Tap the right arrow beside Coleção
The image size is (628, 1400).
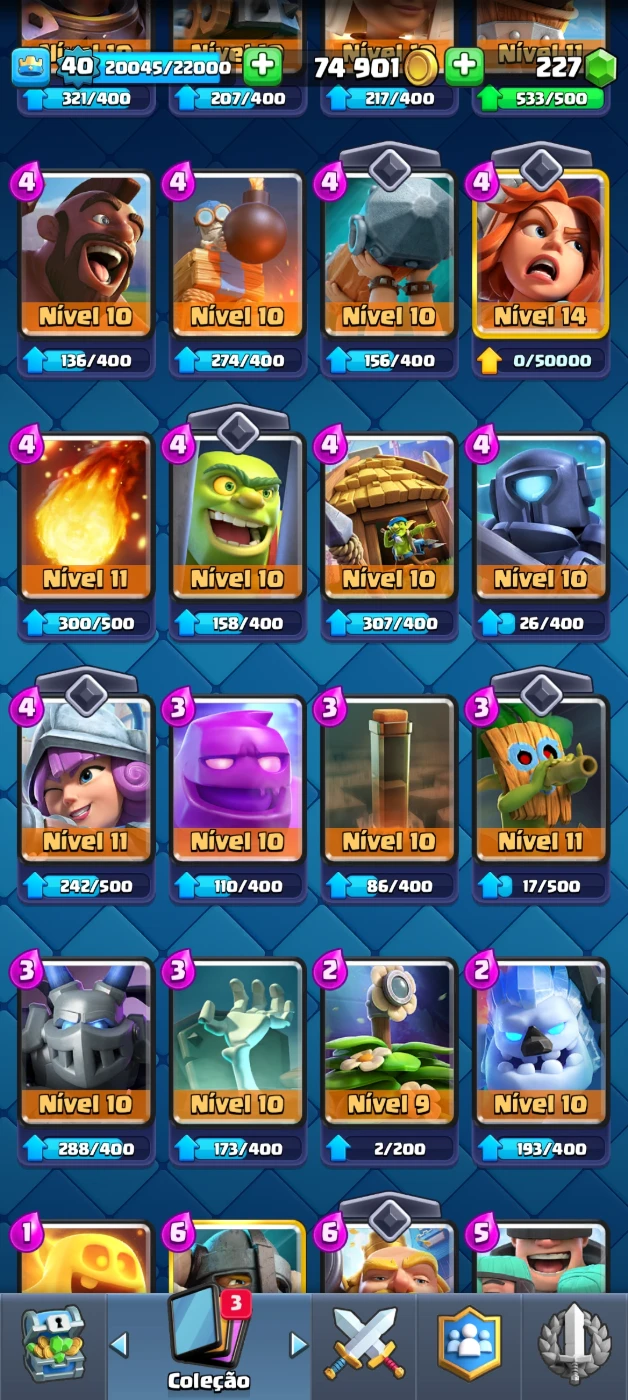[297, 1343]
